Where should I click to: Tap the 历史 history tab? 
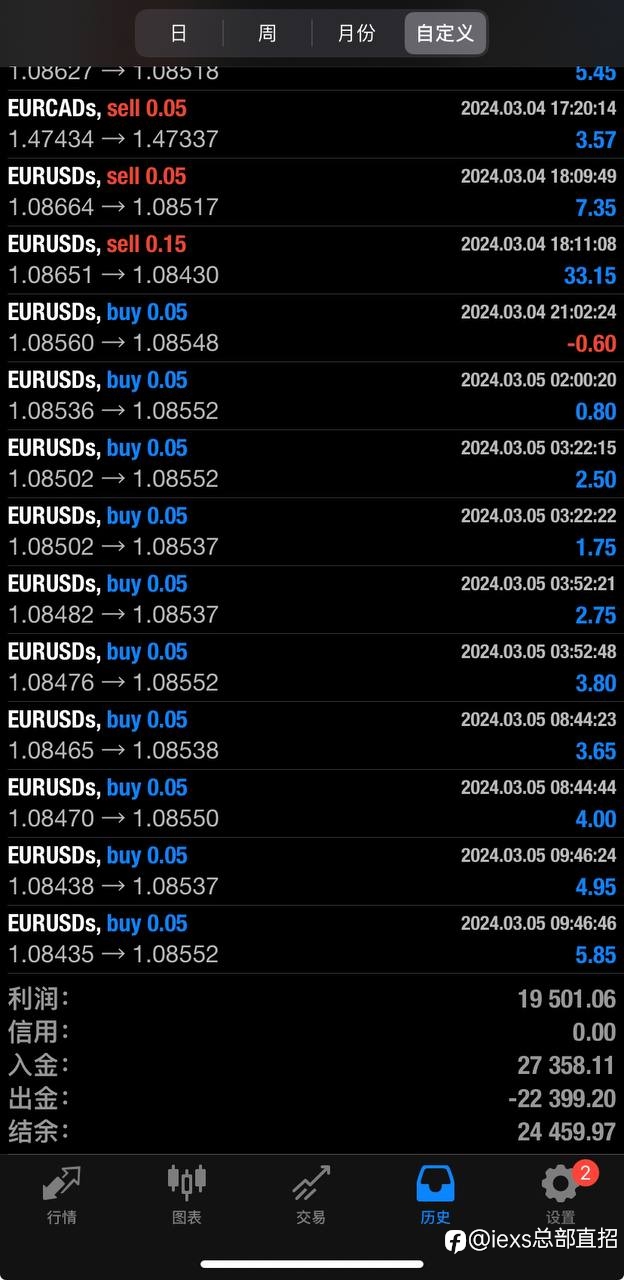436,1195
